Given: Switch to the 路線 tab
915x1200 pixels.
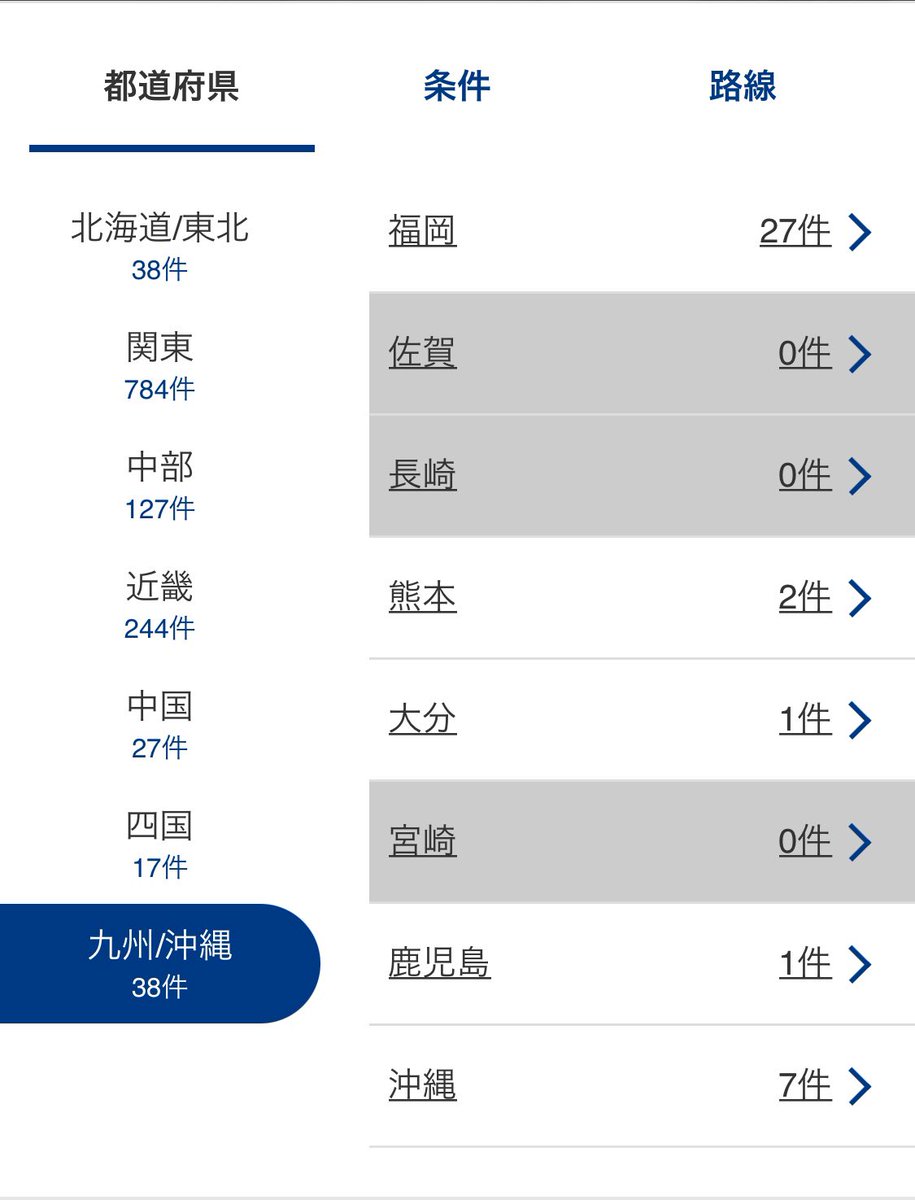Looking at the screenshot, I should pyautogui.click(x=742, y=87).
